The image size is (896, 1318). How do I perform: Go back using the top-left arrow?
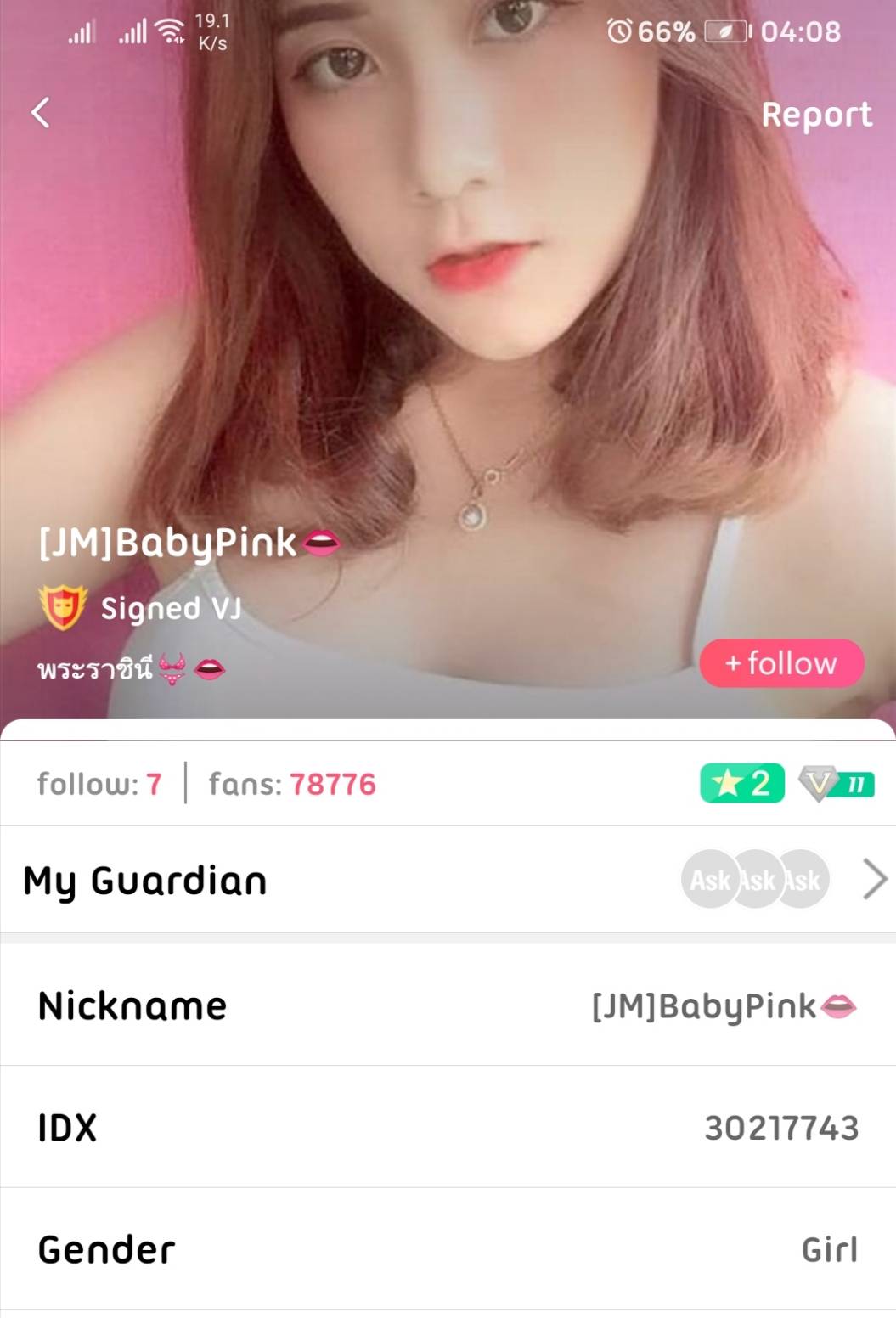coord(40,112)
